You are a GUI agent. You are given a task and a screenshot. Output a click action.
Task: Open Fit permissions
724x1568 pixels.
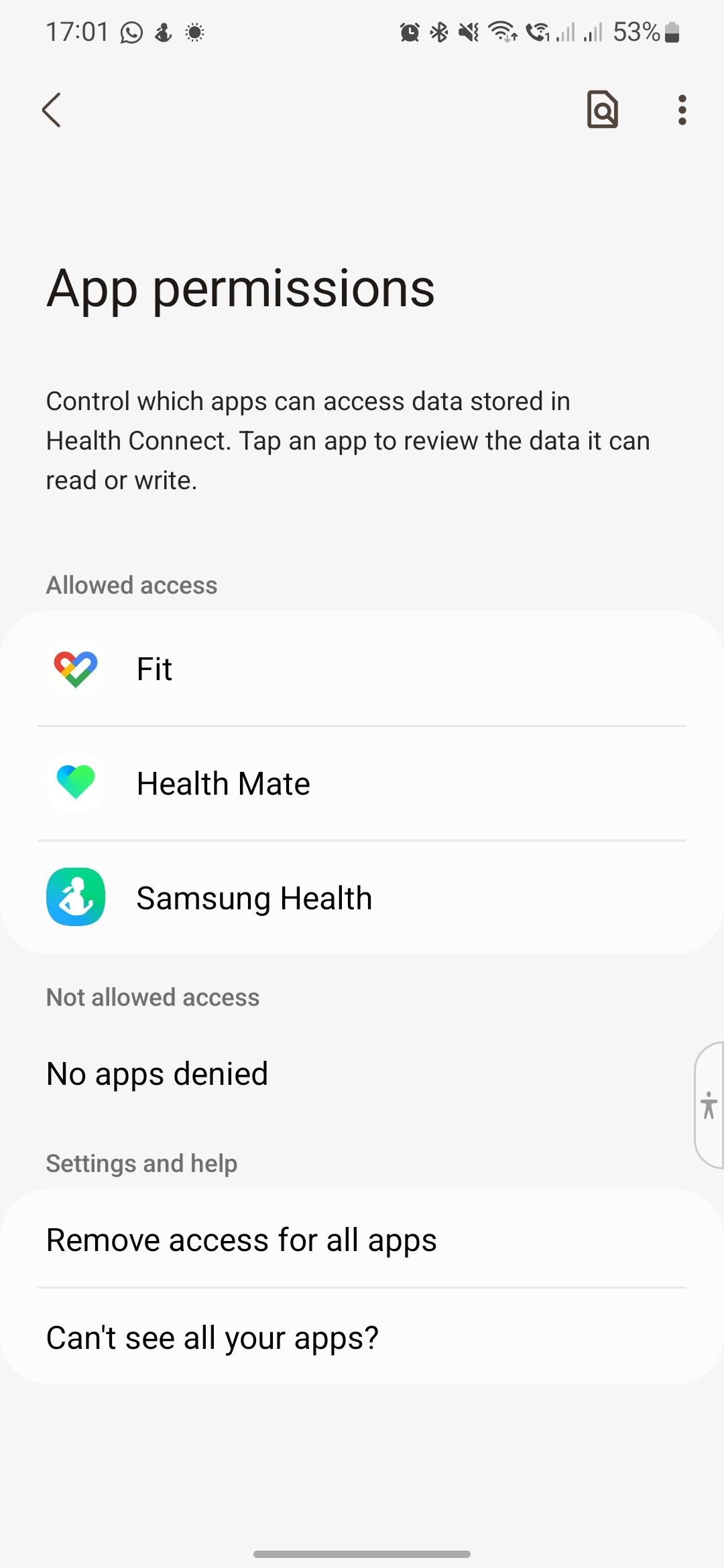[362, 669]
